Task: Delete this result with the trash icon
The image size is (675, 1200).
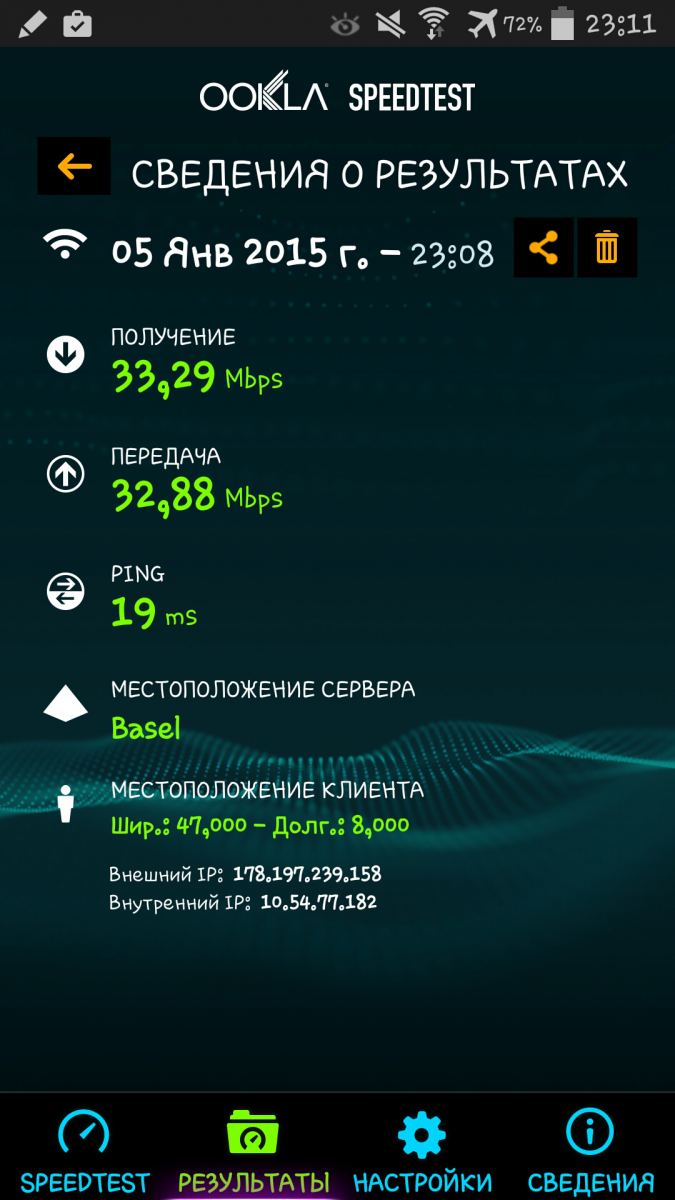Action: [x=607, y=247]
